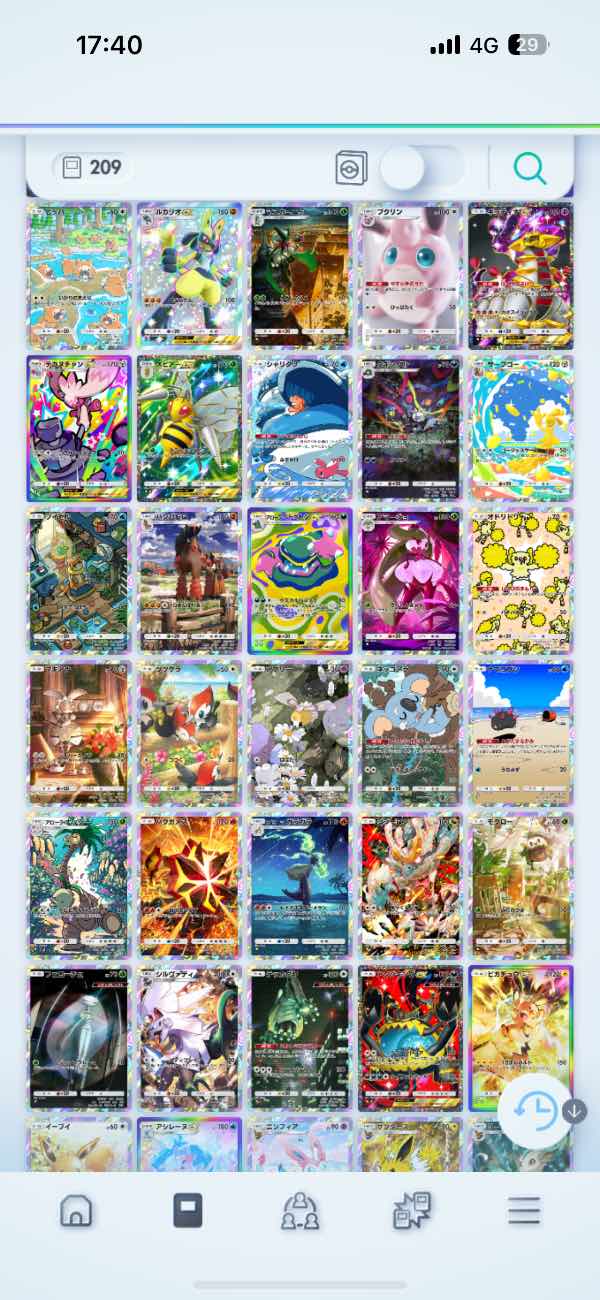This screenshot has height=1300, width=600.
Task: Open the social hub tab
Action: coord(299,1211)
